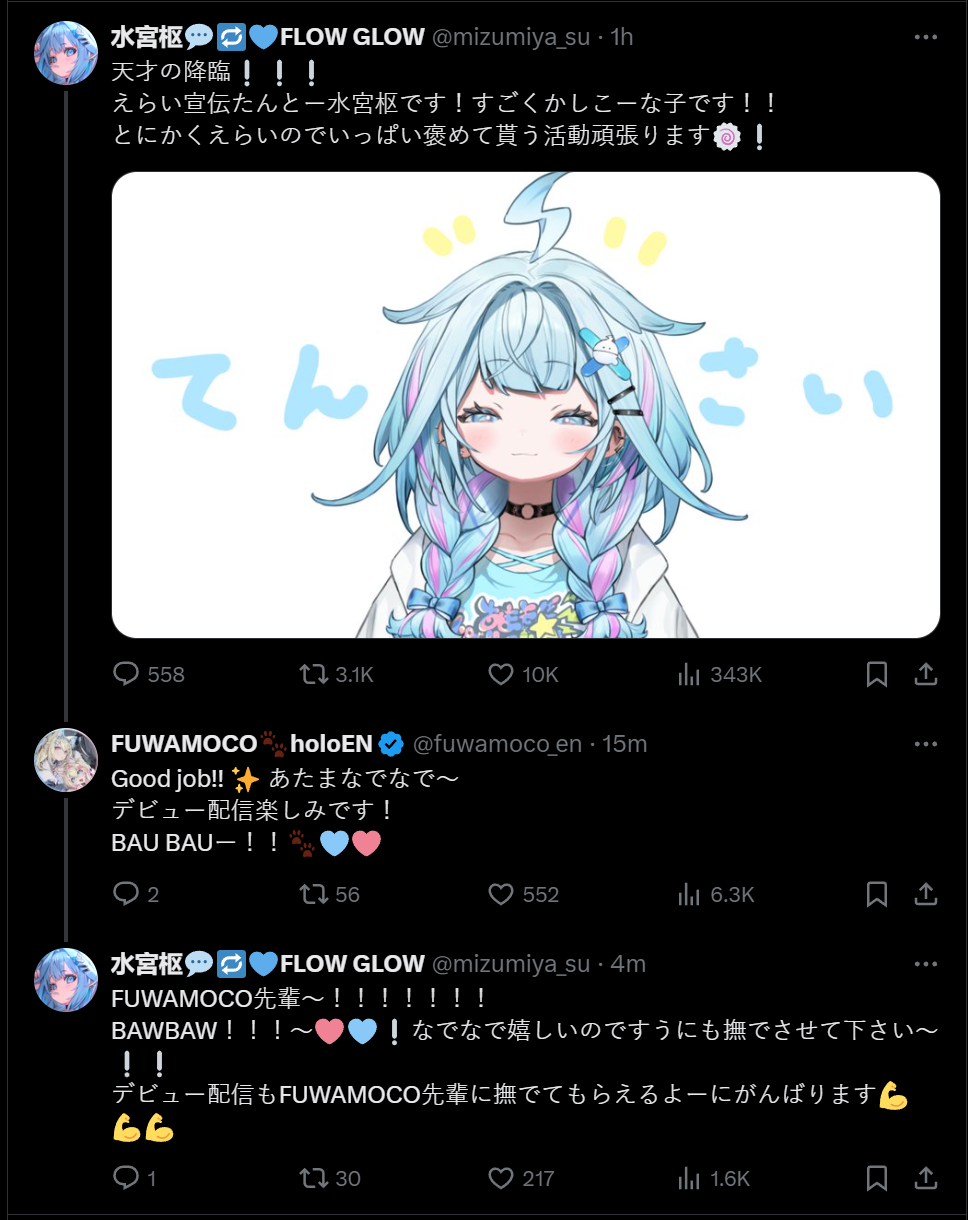Reply to FUWAMOCO's Good job comment

(127, 894)
